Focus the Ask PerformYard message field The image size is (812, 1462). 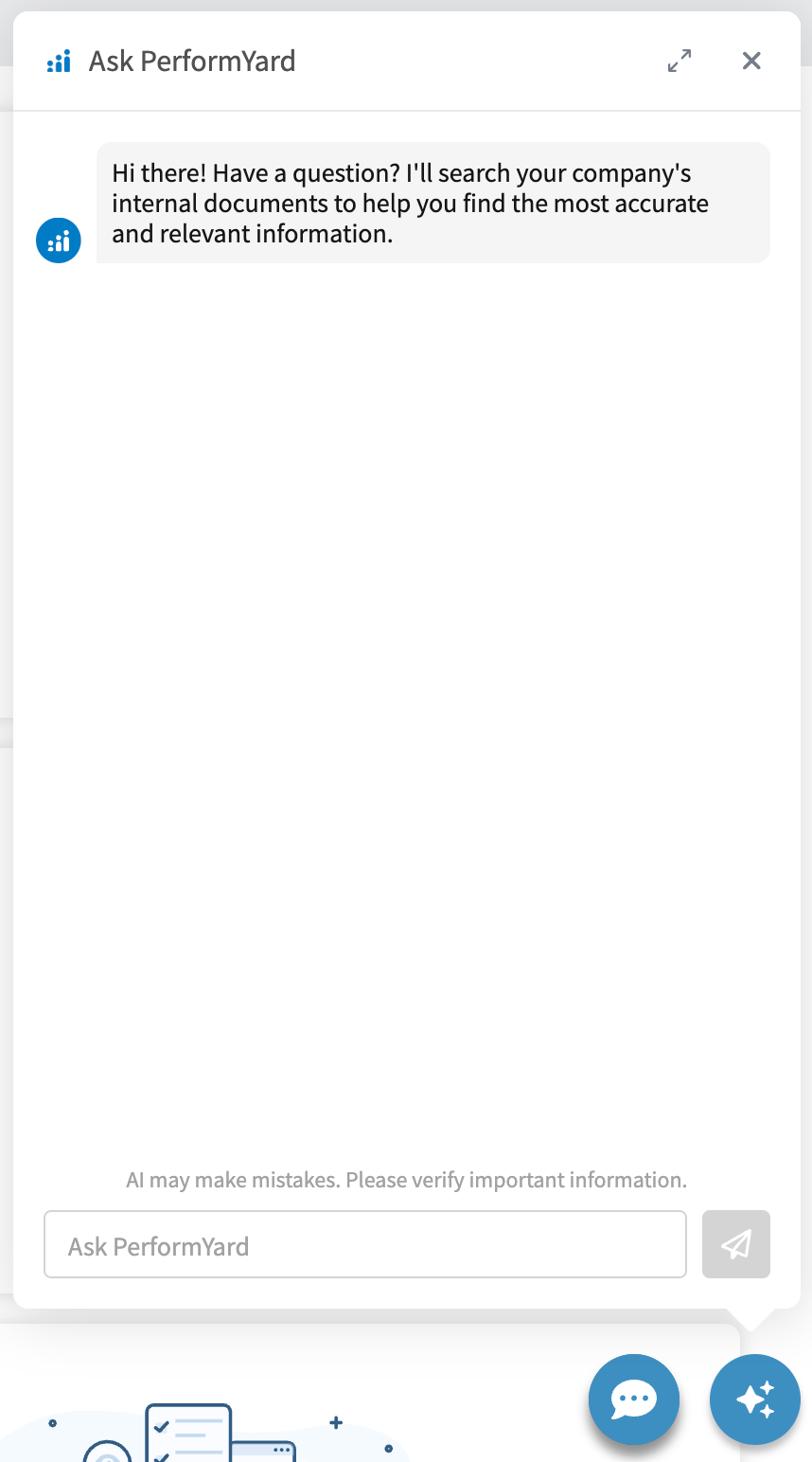click(365, 1244)
